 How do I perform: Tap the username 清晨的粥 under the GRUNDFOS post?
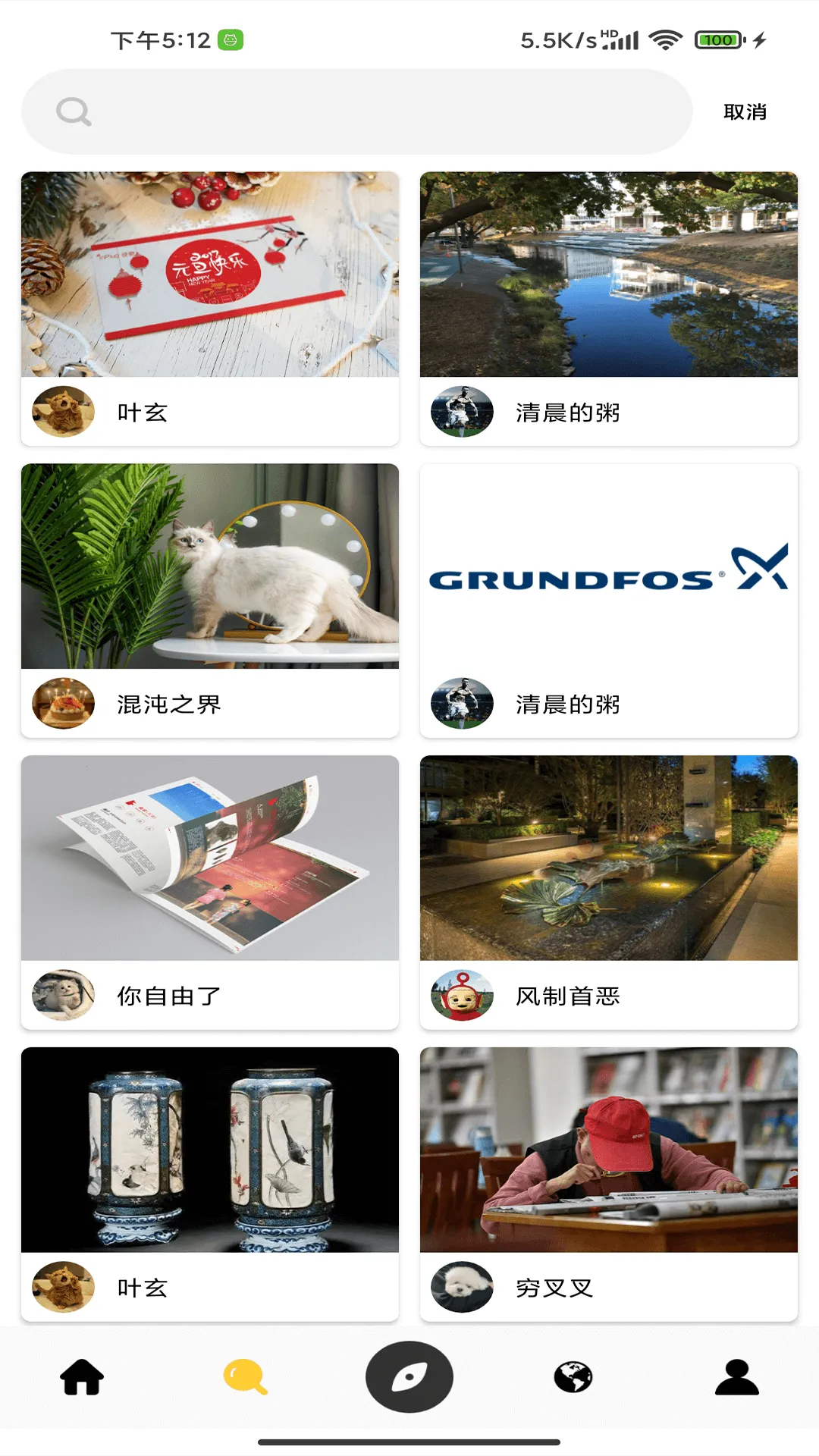pos(566,704)
